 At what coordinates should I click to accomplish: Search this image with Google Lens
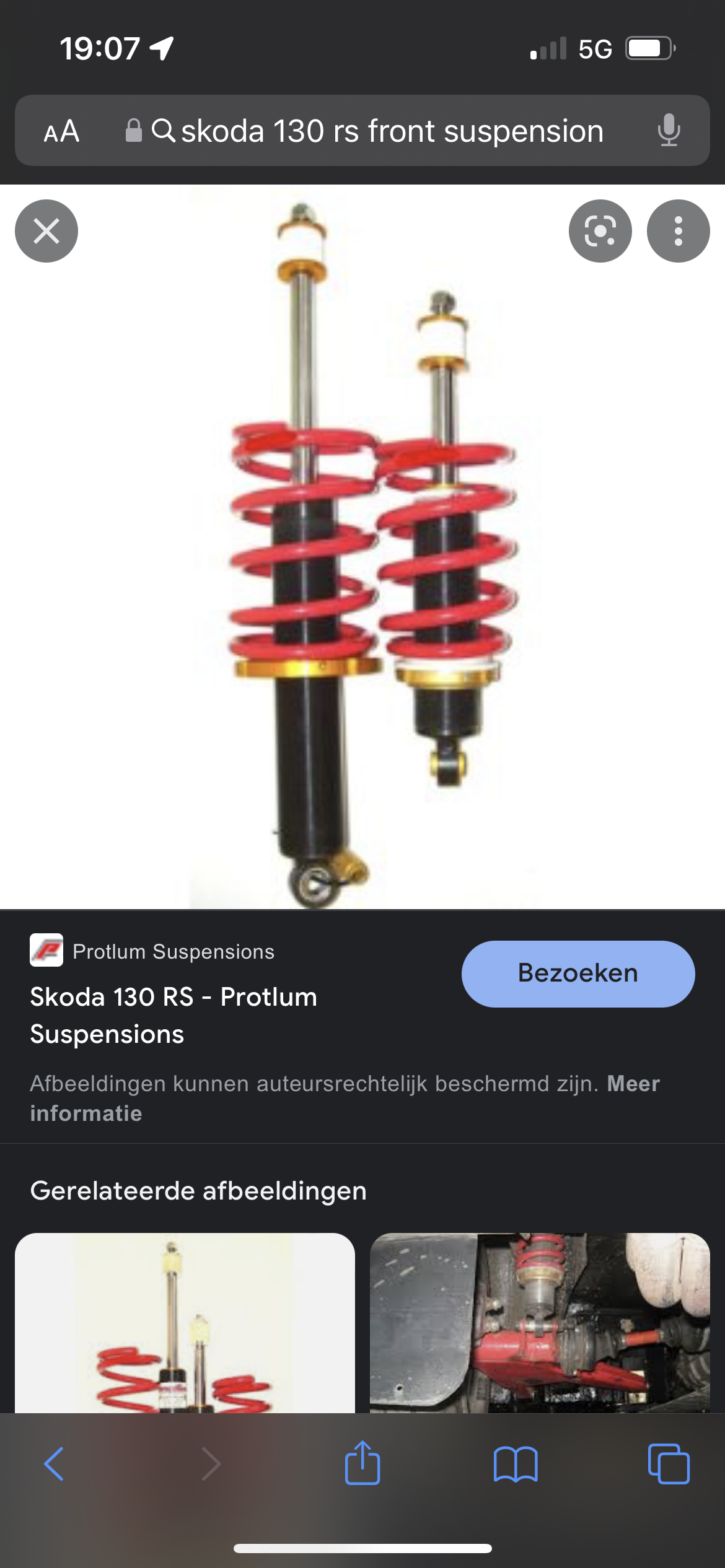click(x=600, y=231)
